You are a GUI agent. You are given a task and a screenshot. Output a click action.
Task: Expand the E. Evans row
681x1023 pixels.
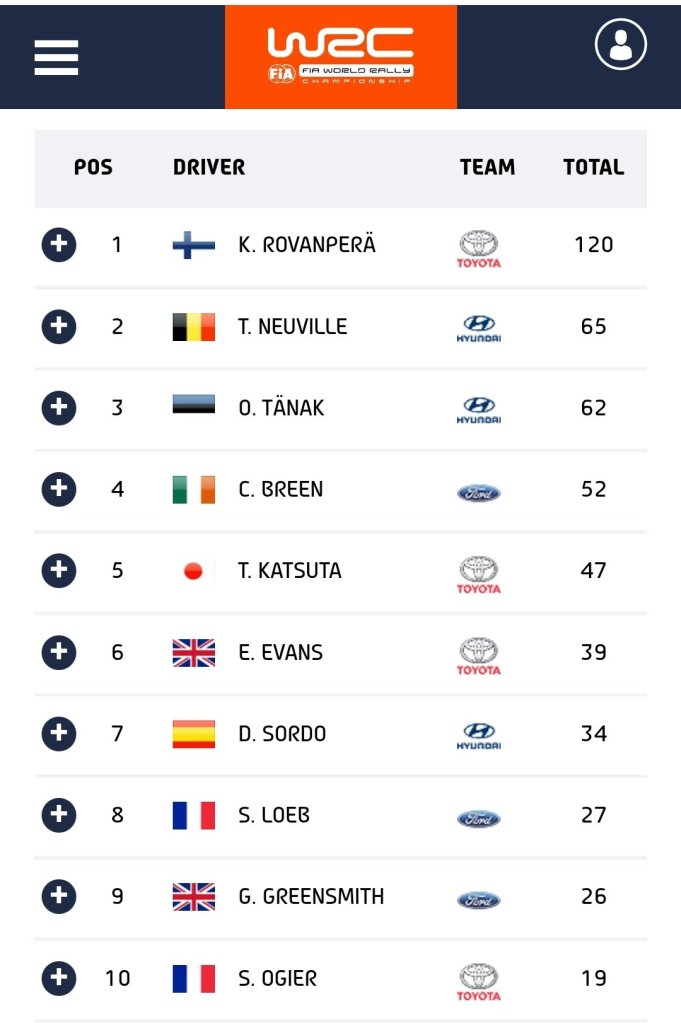59,652
